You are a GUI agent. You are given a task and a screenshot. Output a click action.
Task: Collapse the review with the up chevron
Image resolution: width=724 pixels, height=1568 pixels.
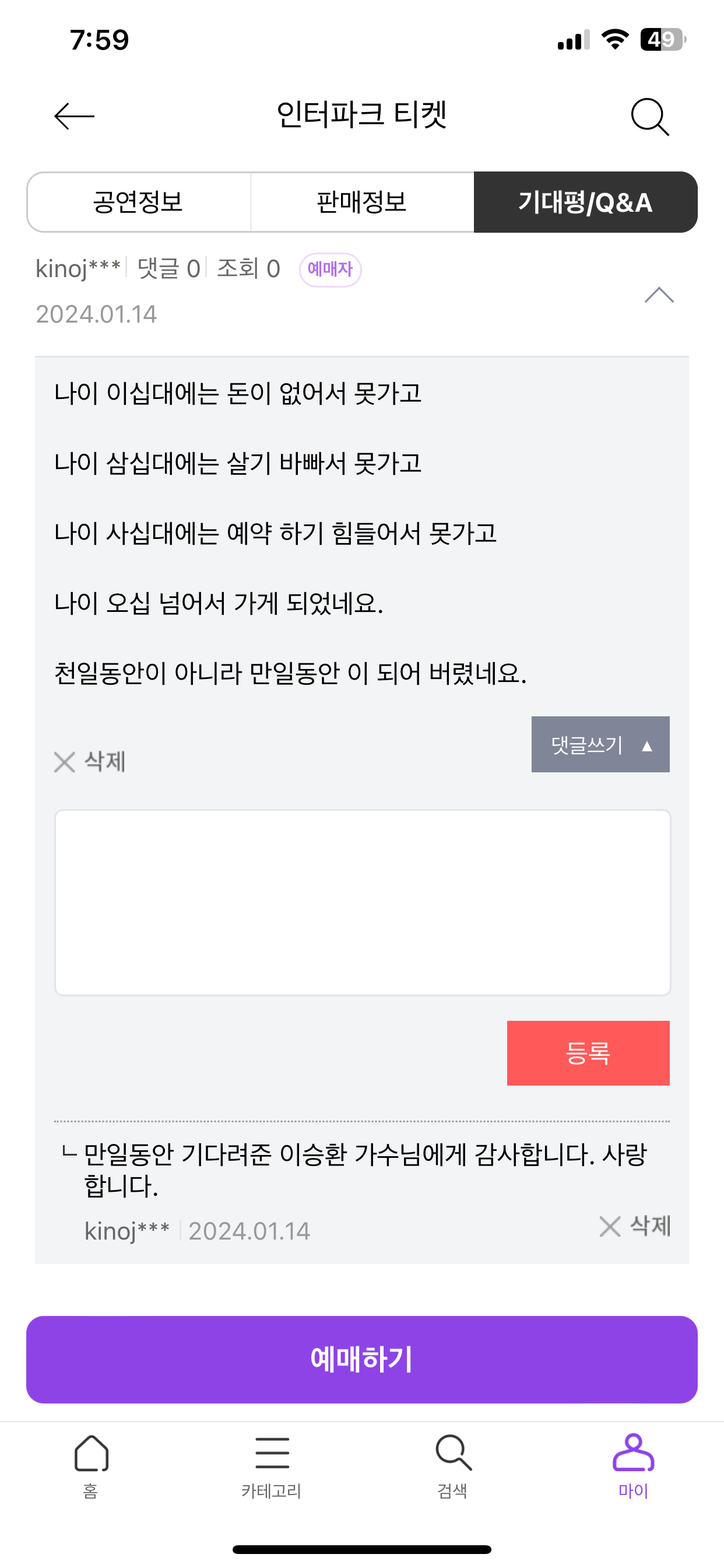[659, 295]
